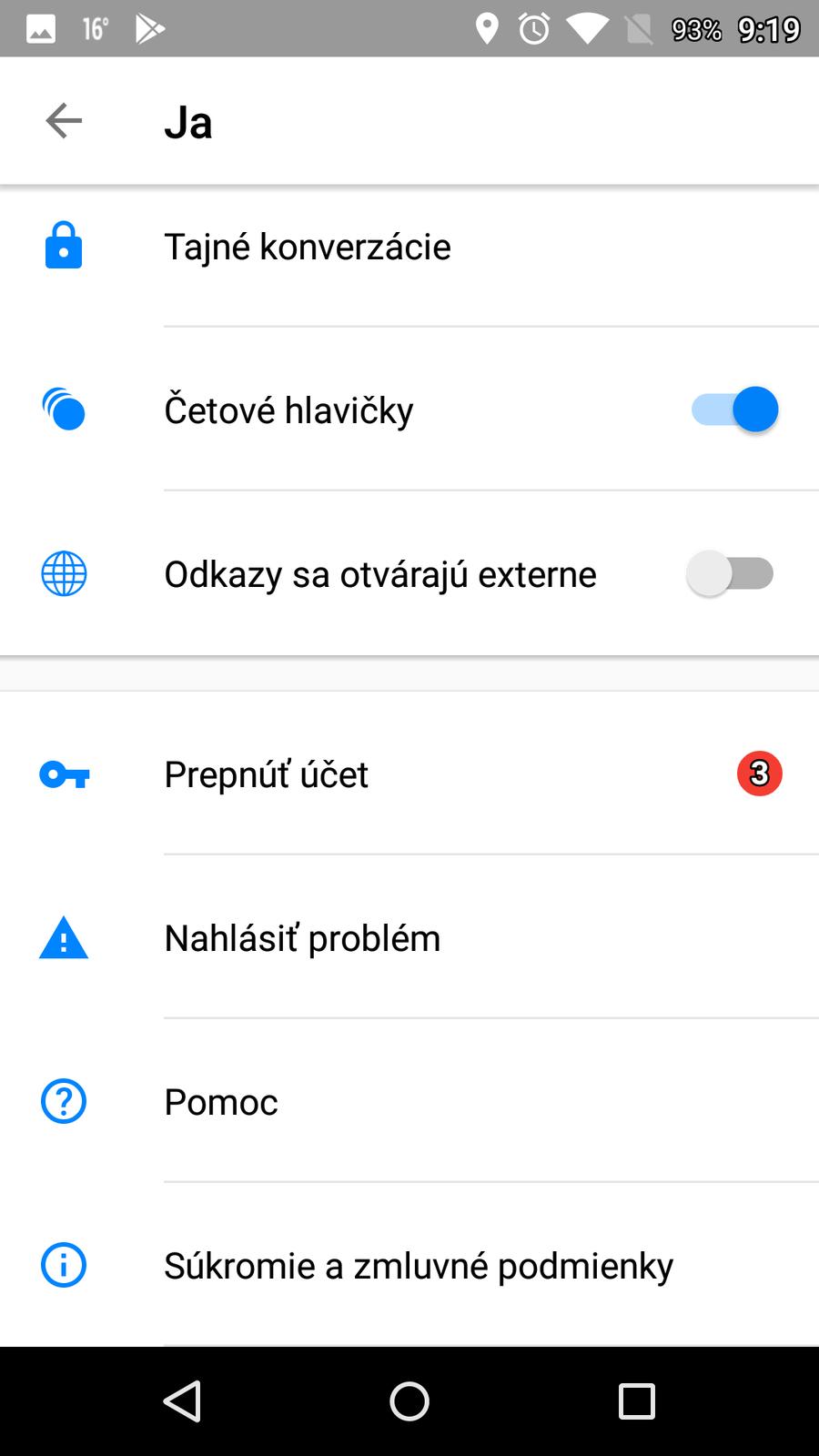This screenshot has height=1456, width=819.
Task: Select Nahlásiť problém
Action: point(302,938)
